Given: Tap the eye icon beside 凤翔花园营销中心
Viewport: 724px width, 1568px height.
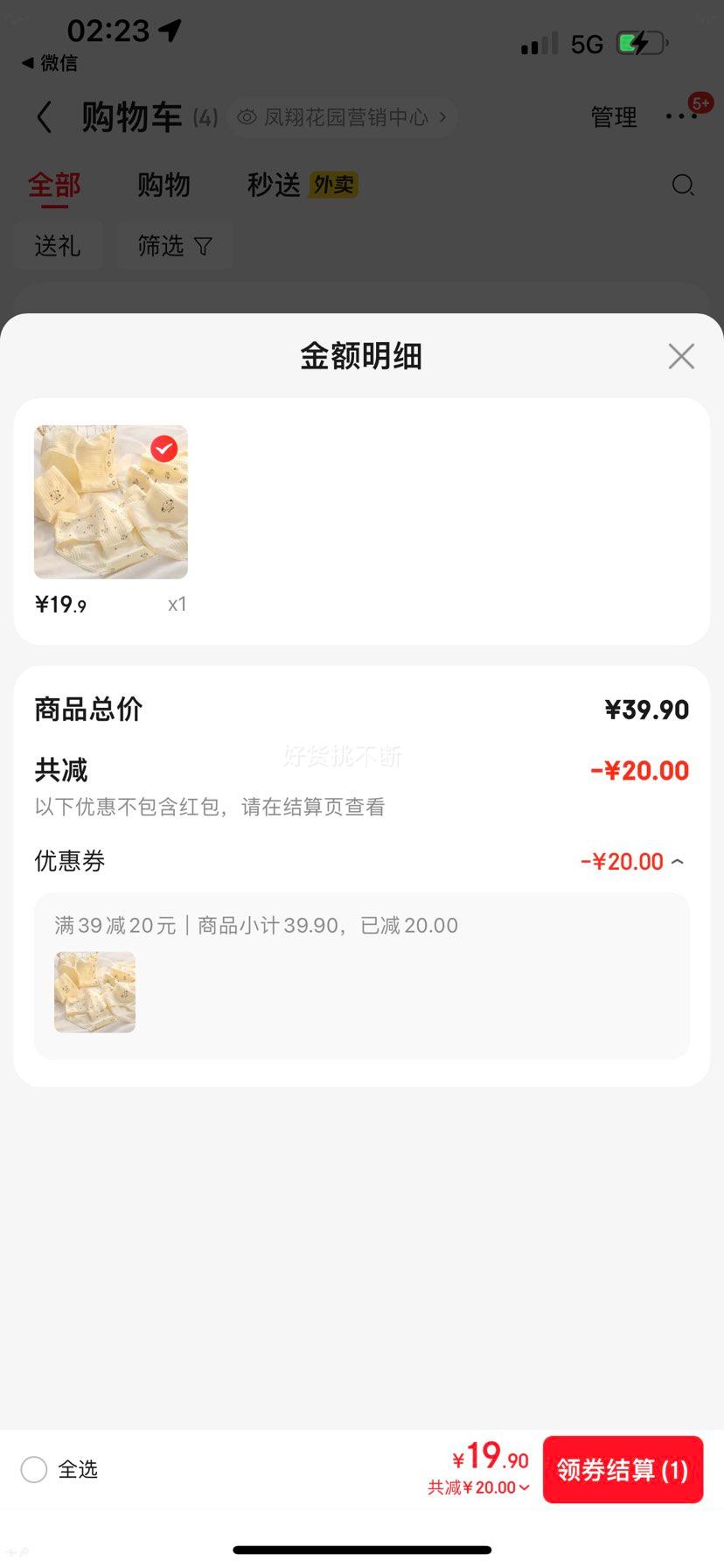Looking at the screenshot, I should pos(247,116).
